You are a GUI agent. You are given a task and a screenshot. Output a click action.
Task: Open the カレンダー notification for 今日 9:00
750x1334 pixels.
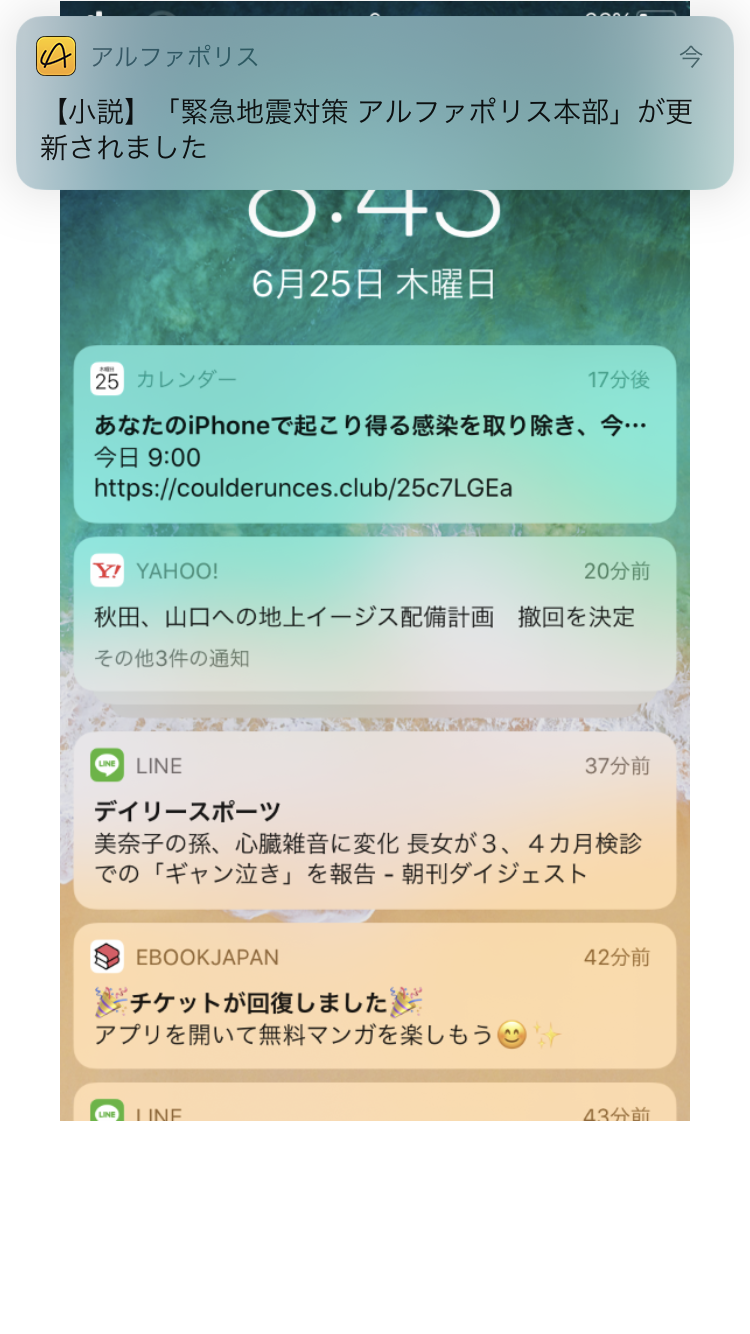point(374,434)
